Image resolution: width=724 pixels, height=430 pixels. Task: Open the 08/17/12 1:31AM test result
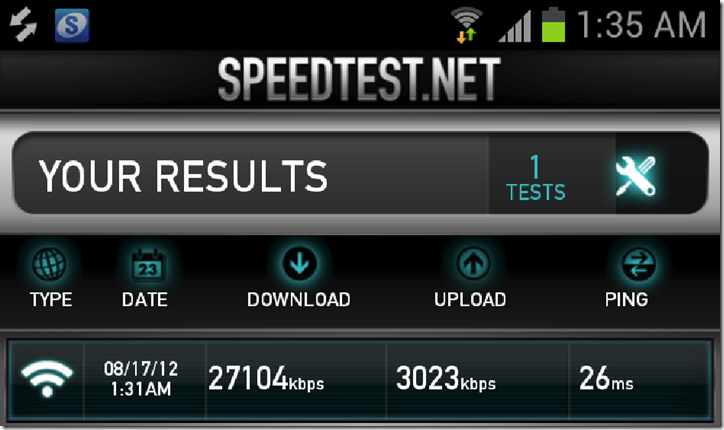tap(360, 380)
